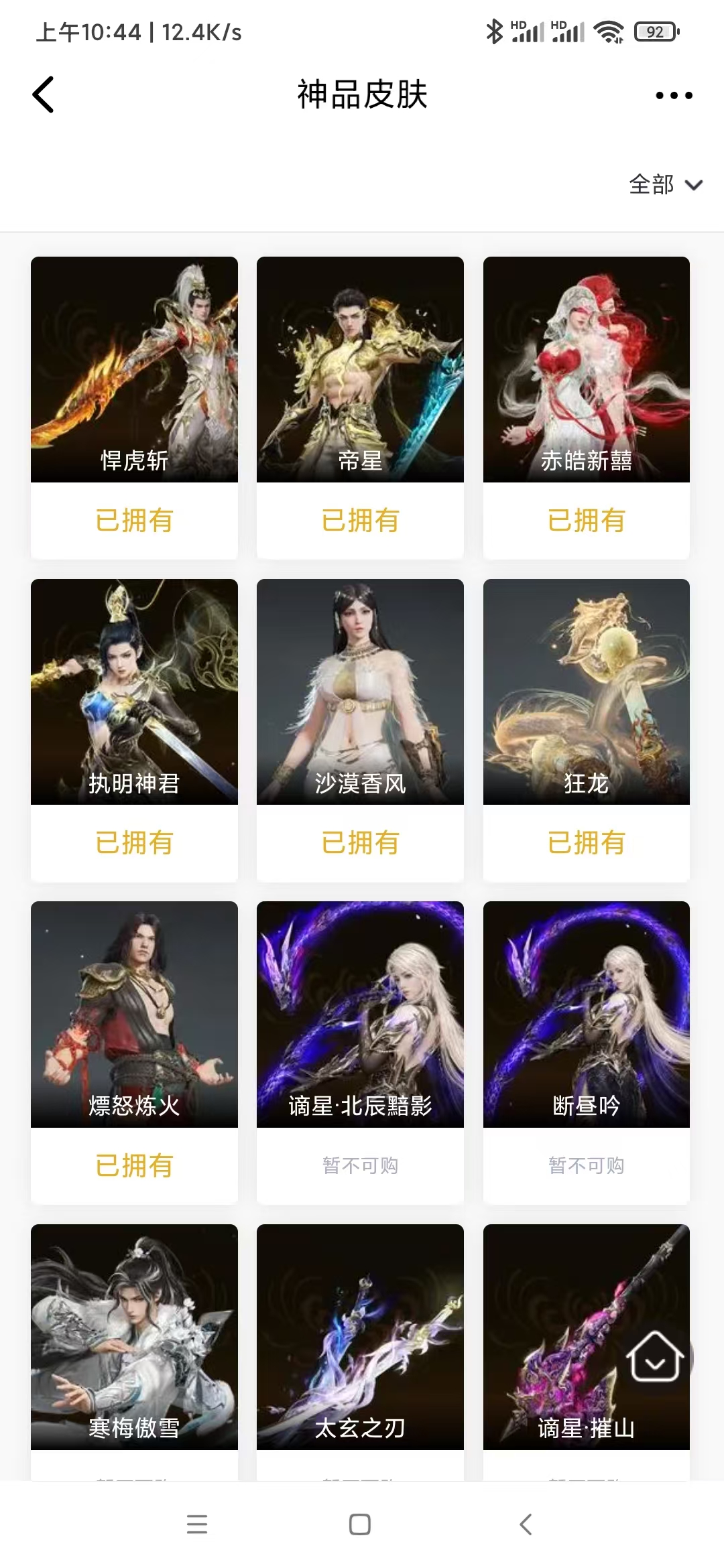Select the 太玄之刃 weapon skin

(x=360, y=1337)
